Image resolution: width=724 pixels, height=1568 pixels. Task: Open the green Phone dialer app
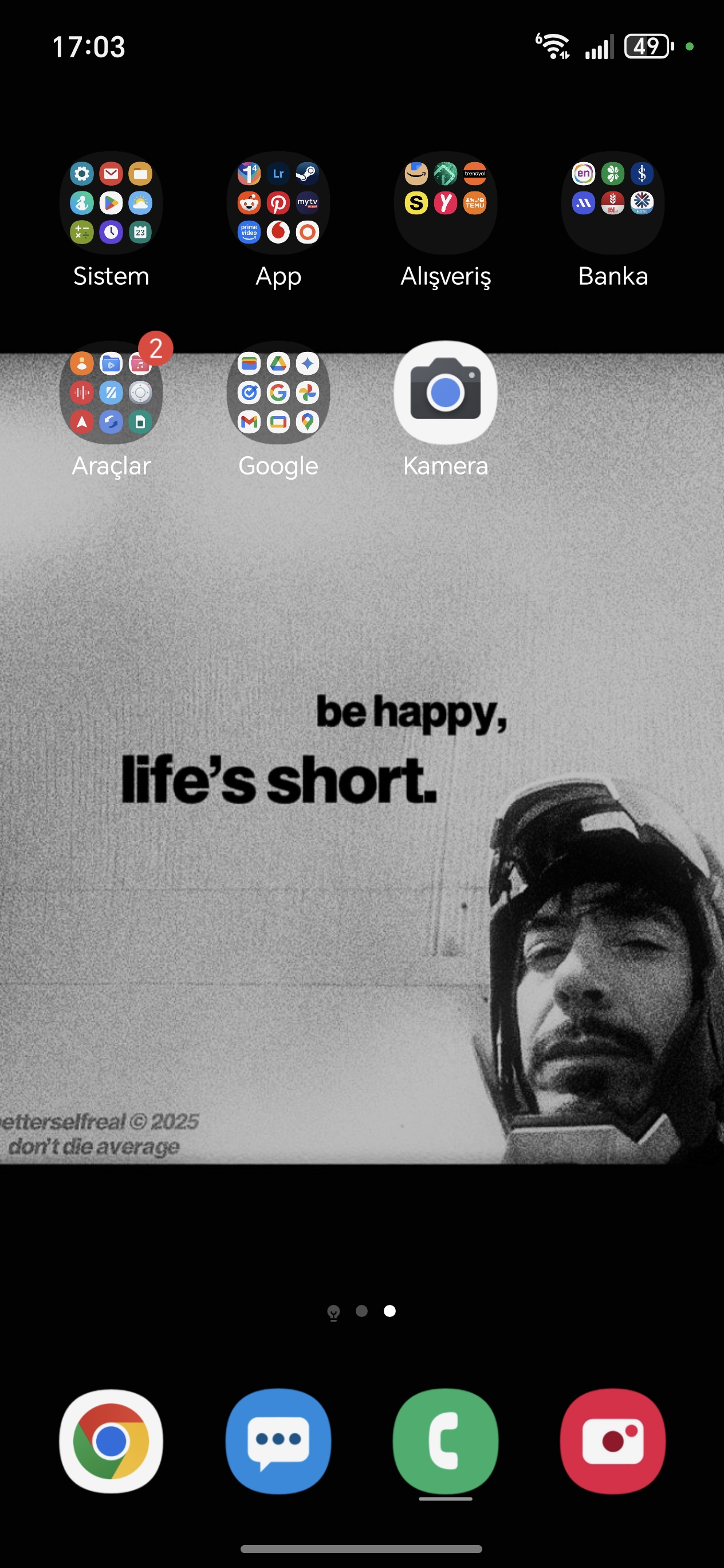tap(446, 1441)
